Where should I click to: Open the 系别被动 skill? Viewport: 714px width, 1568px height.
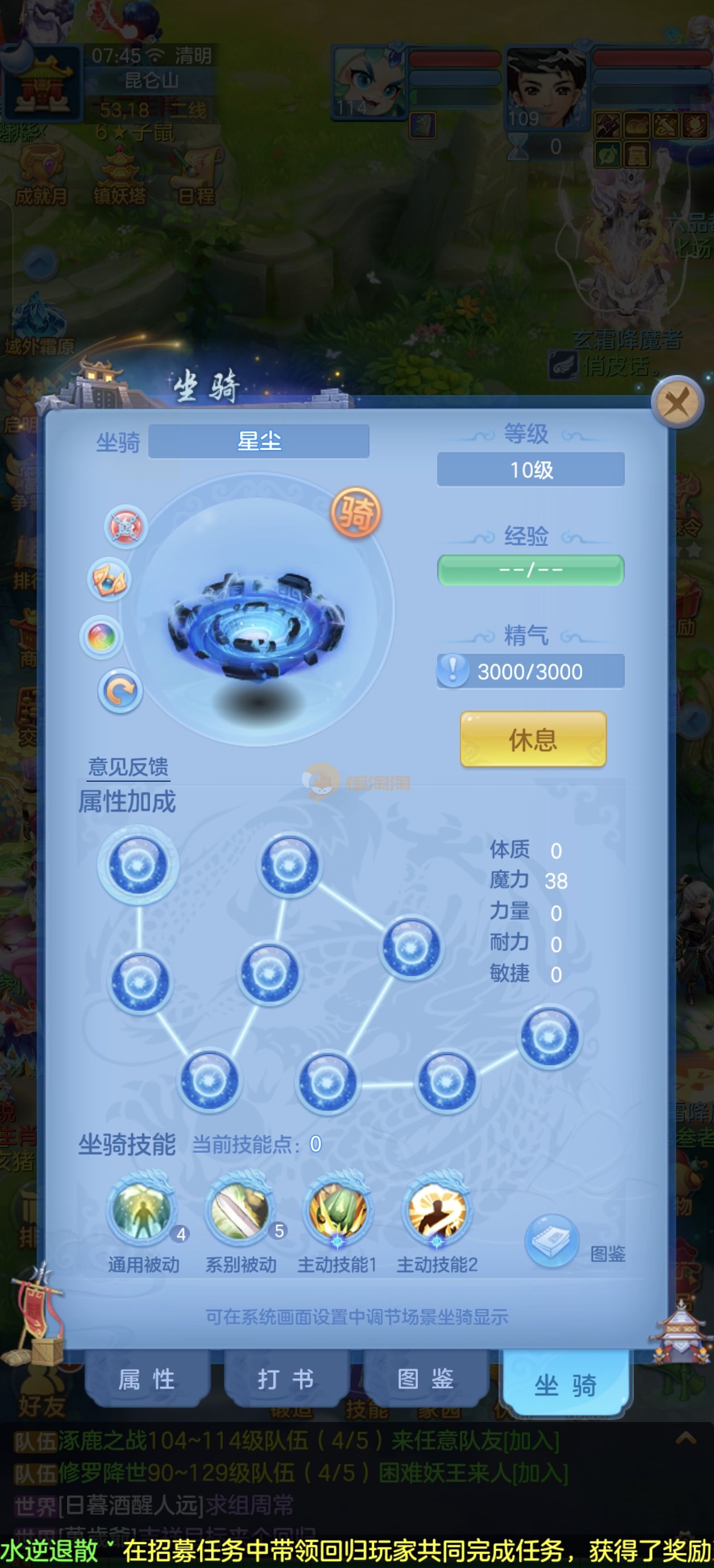coord(239,1211)
